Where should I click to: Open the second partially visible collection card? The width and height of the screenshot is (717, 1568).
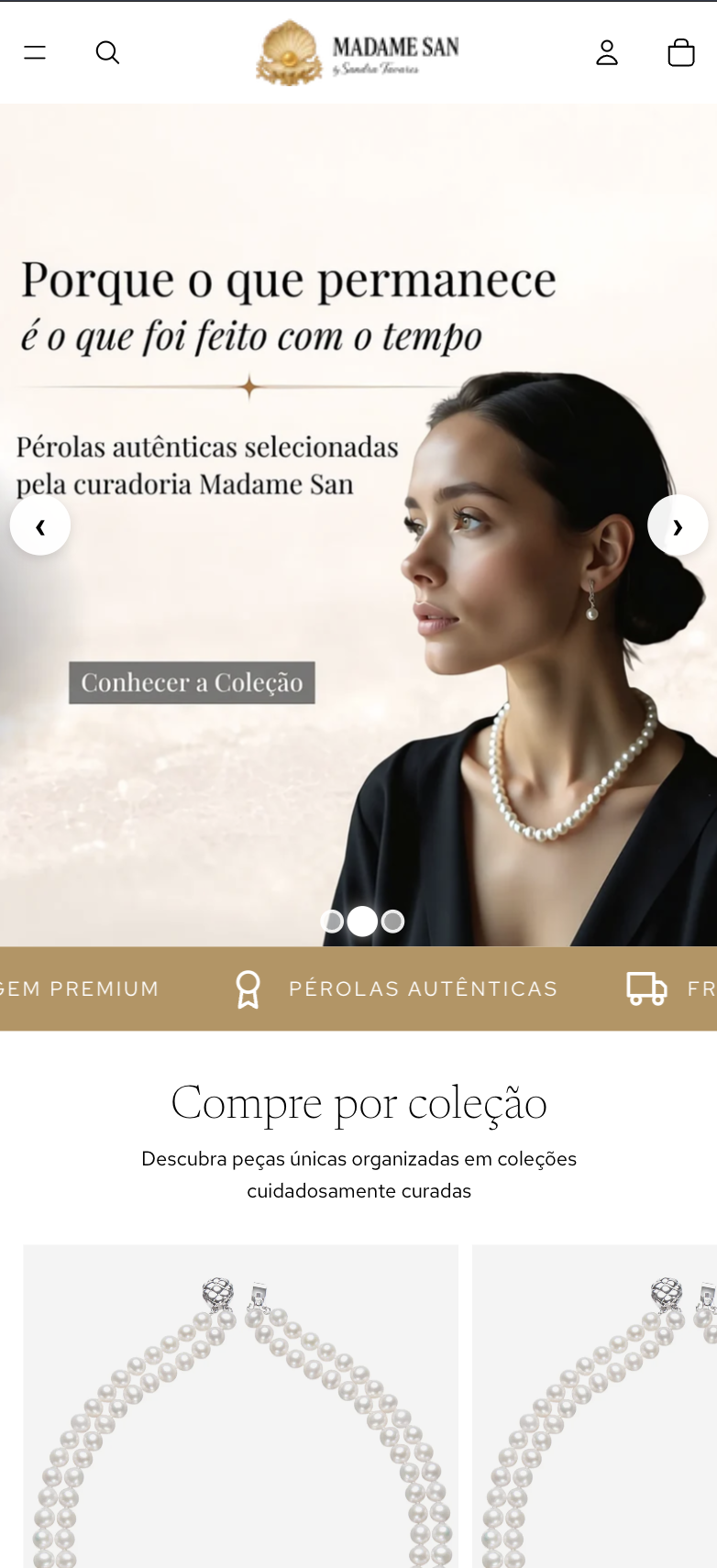coord(594,1405)
